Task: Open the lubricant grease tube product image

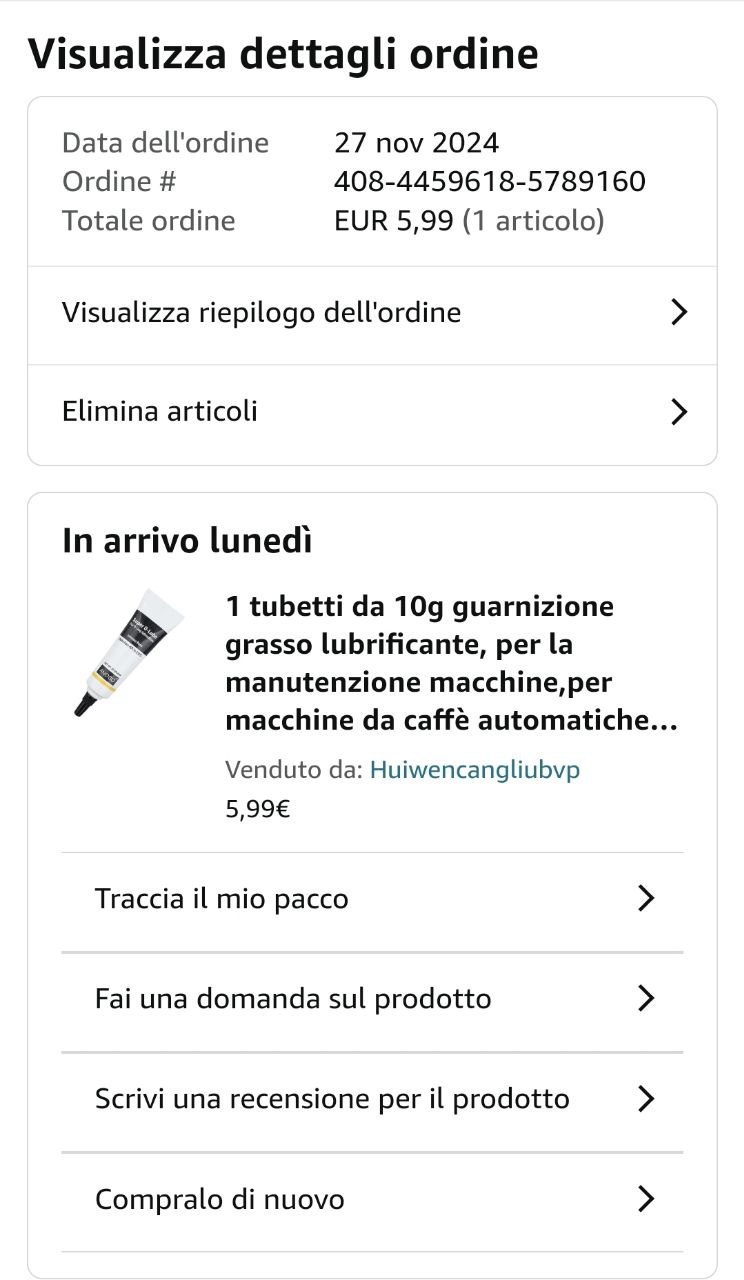Action: click(129, 652)
